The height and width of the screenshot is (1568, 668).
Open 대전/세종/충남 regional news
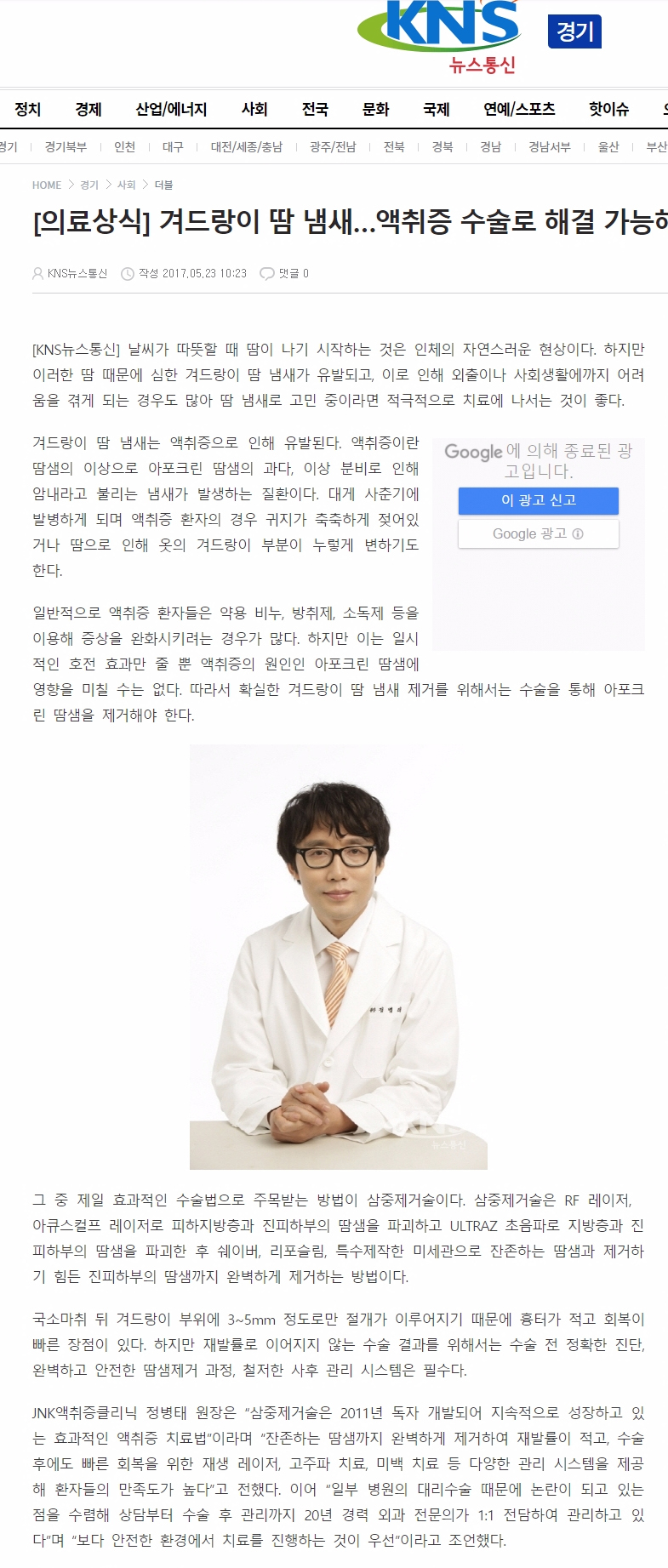coord(246,147)
